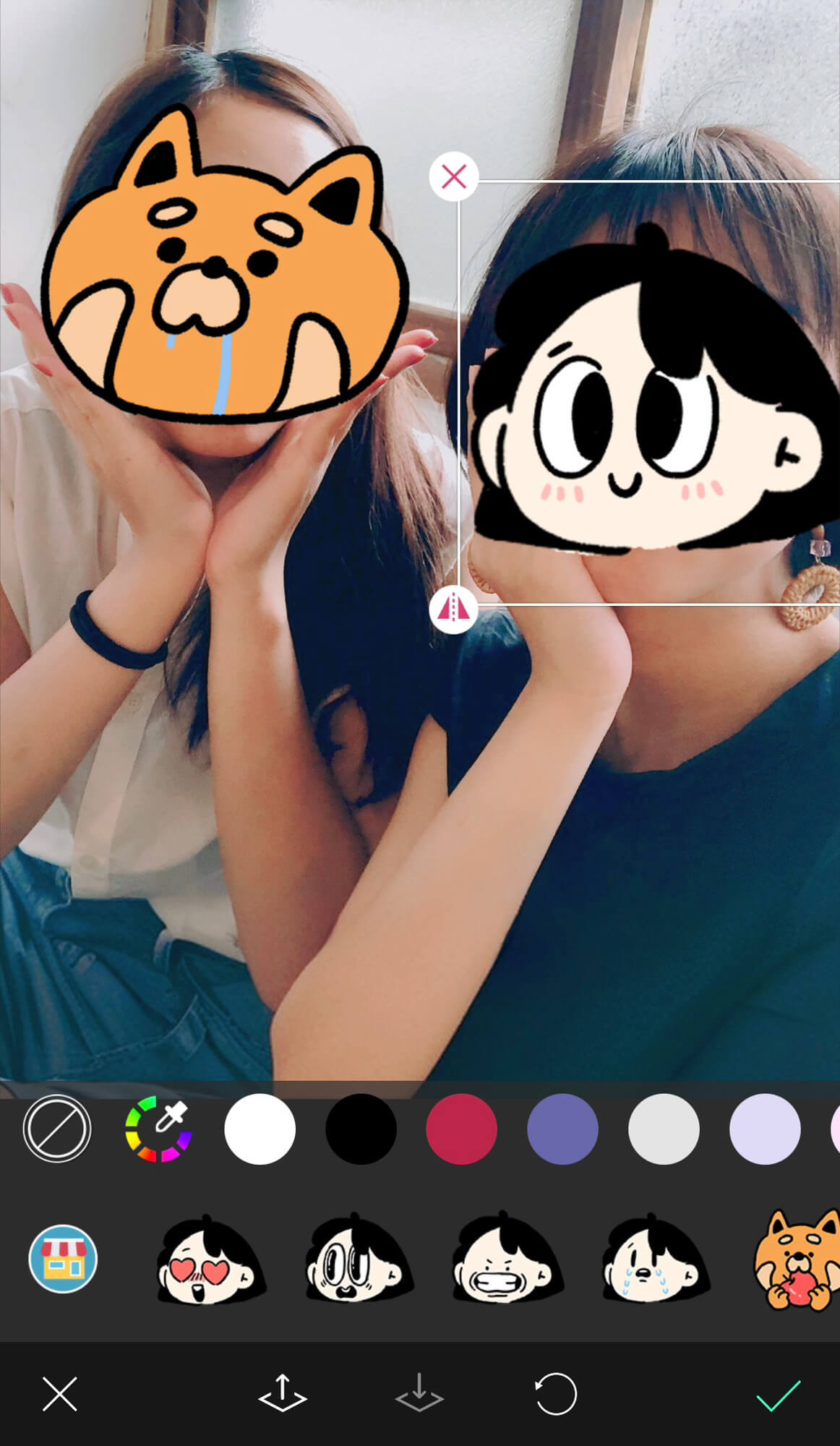Add the orange dog with apple sticker
This screenshot has width=840, height=1446.
point(797,1260)
